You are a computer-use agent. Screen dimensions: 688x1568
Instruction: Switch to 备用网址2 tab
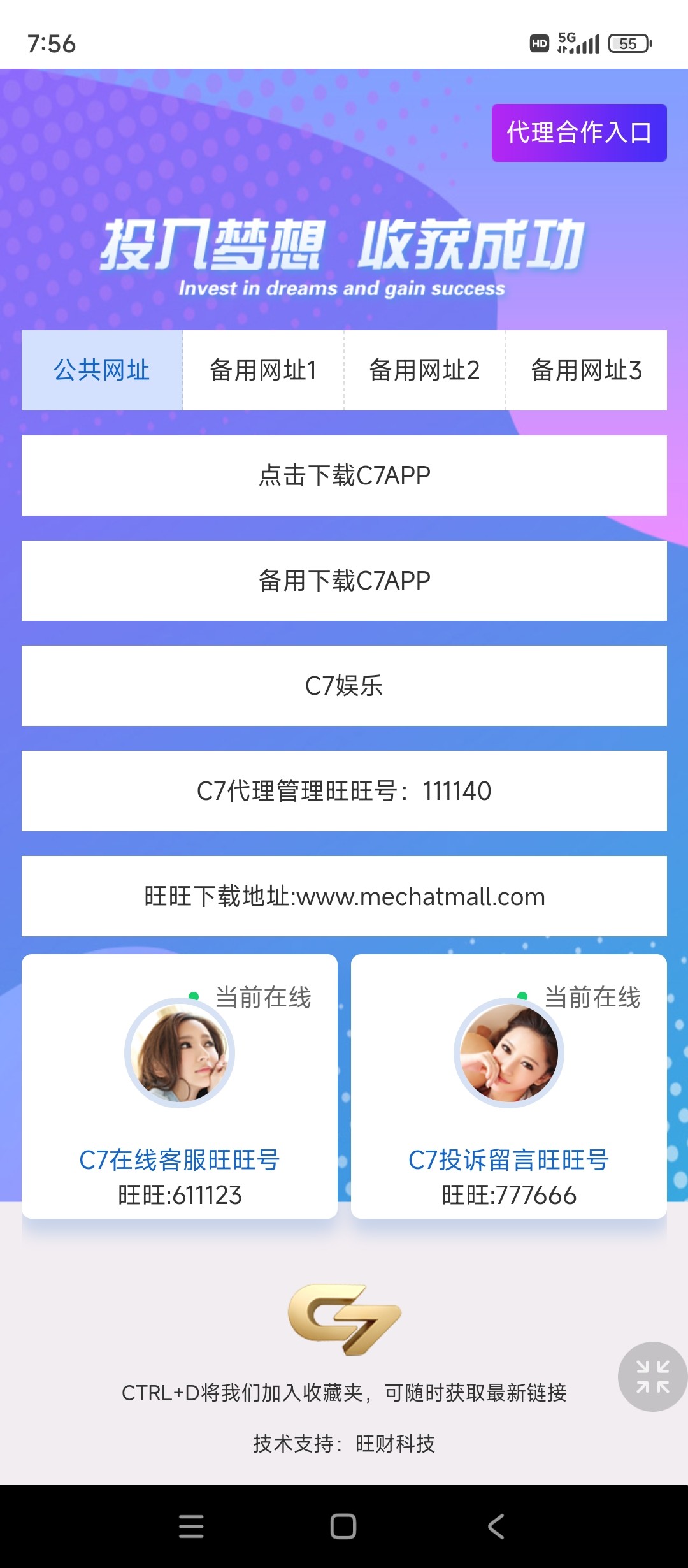tap(424, 370)
